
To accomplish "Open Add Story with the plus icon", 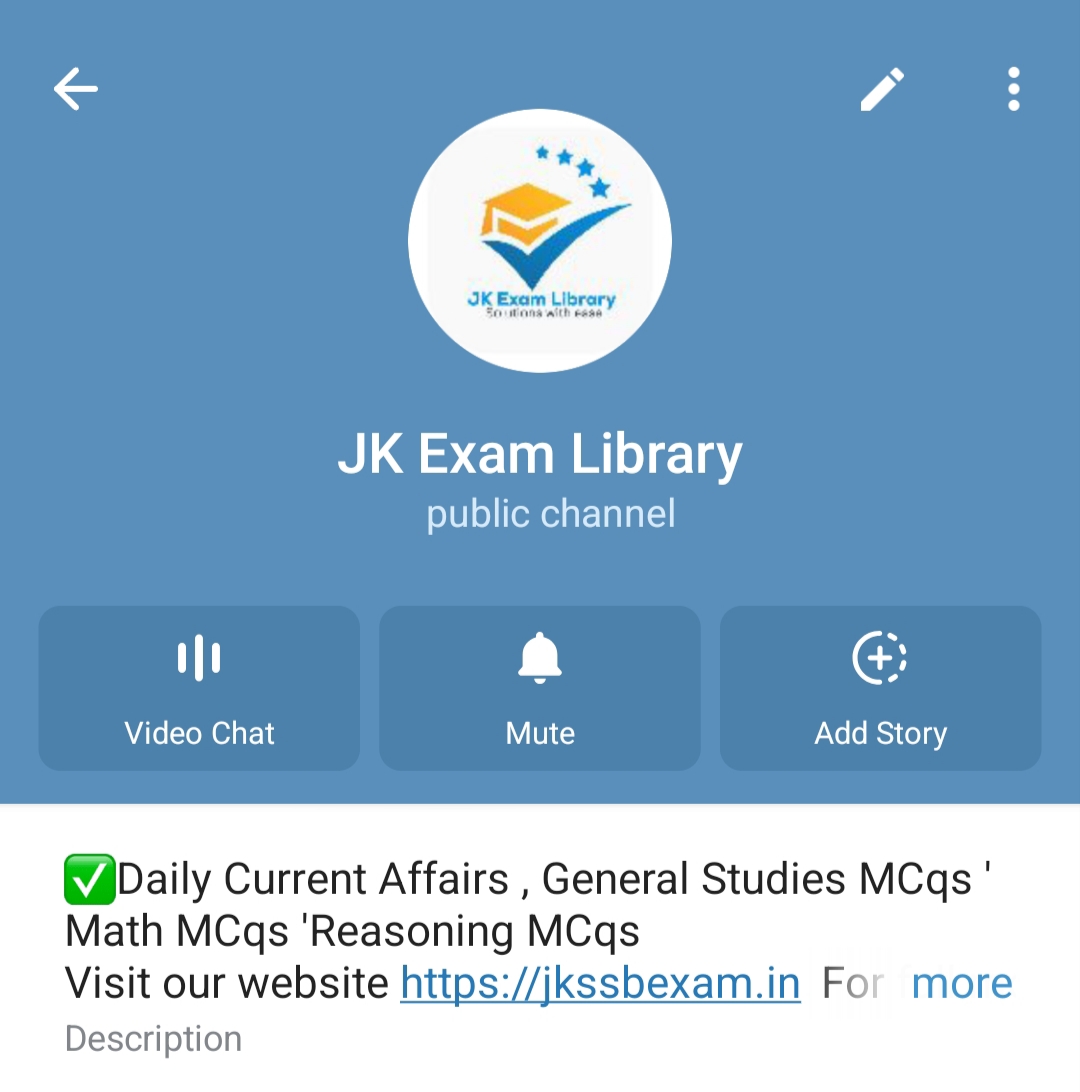I will (880, 657).
